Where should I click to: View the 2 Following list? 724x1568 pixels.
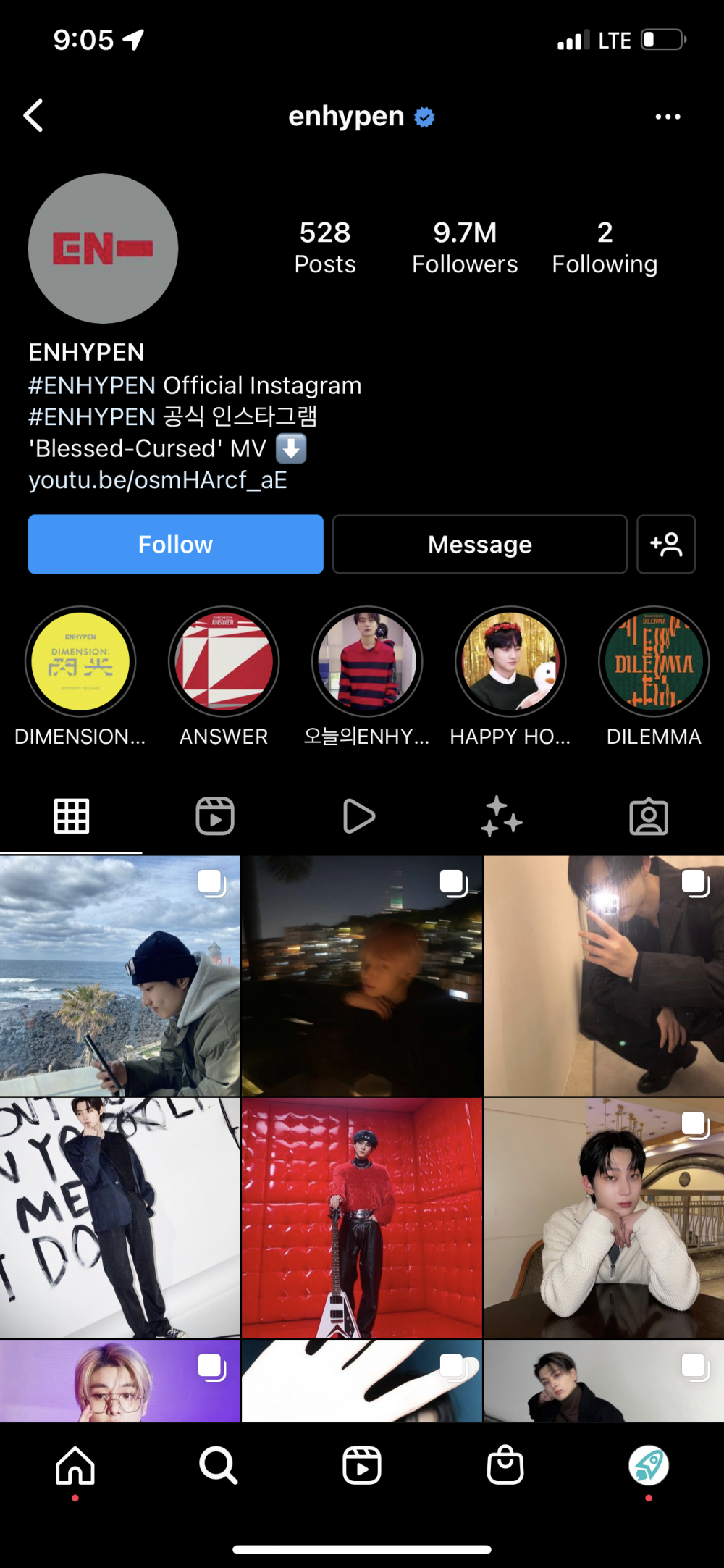[x=604, y=247]
